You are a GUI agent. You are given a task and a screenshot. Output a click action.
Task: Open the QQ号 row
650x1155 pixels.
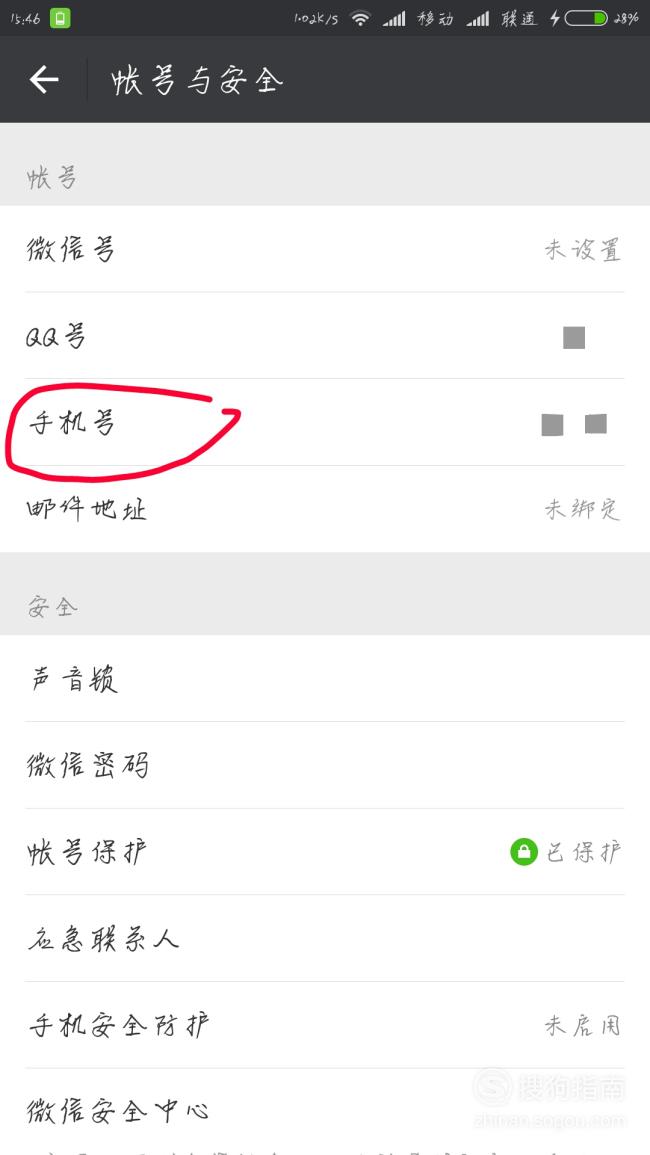click(325, 336)
